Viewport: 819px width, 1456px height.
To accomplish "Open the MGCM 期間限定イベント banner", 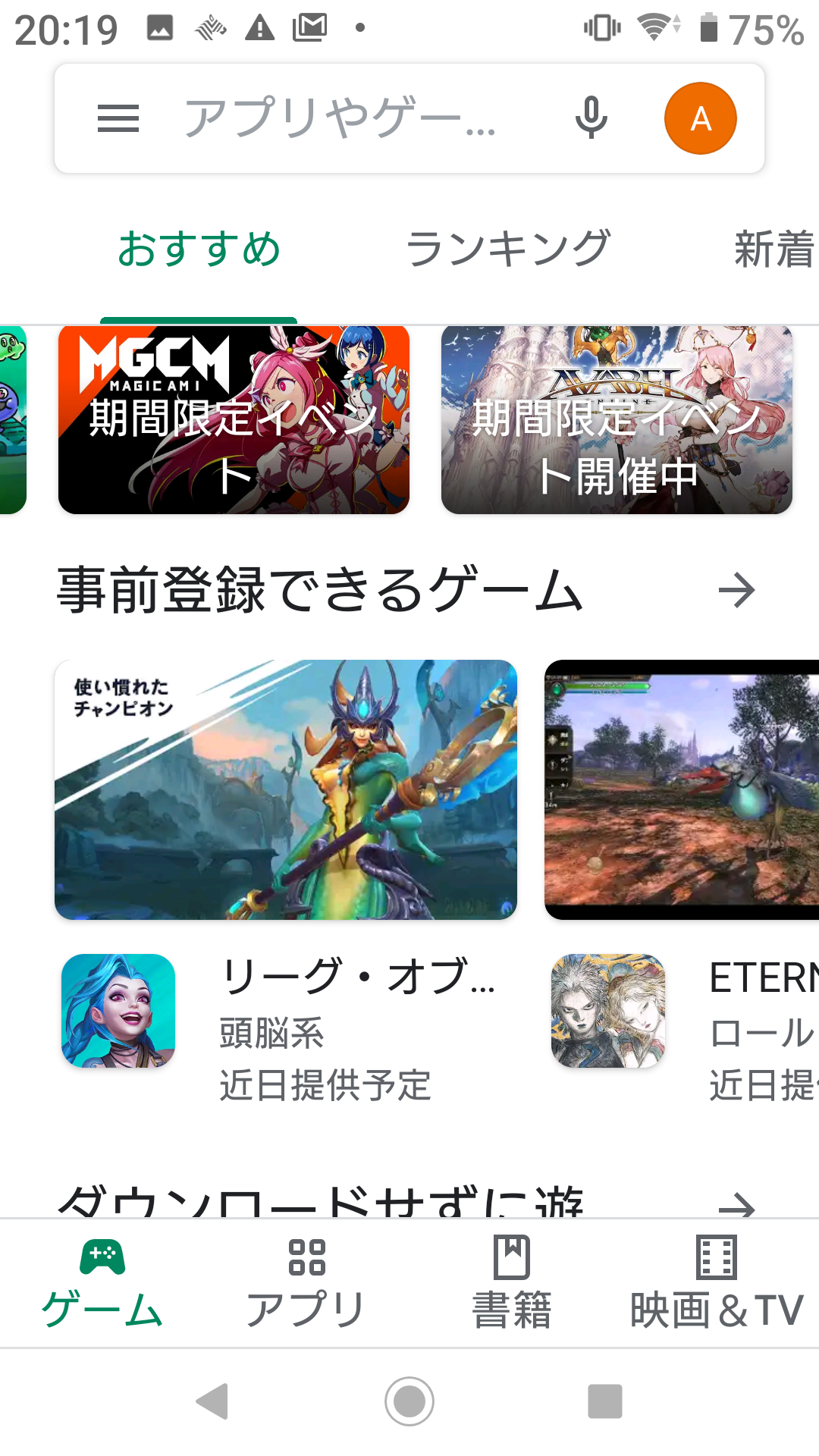I will click(234, 419).
